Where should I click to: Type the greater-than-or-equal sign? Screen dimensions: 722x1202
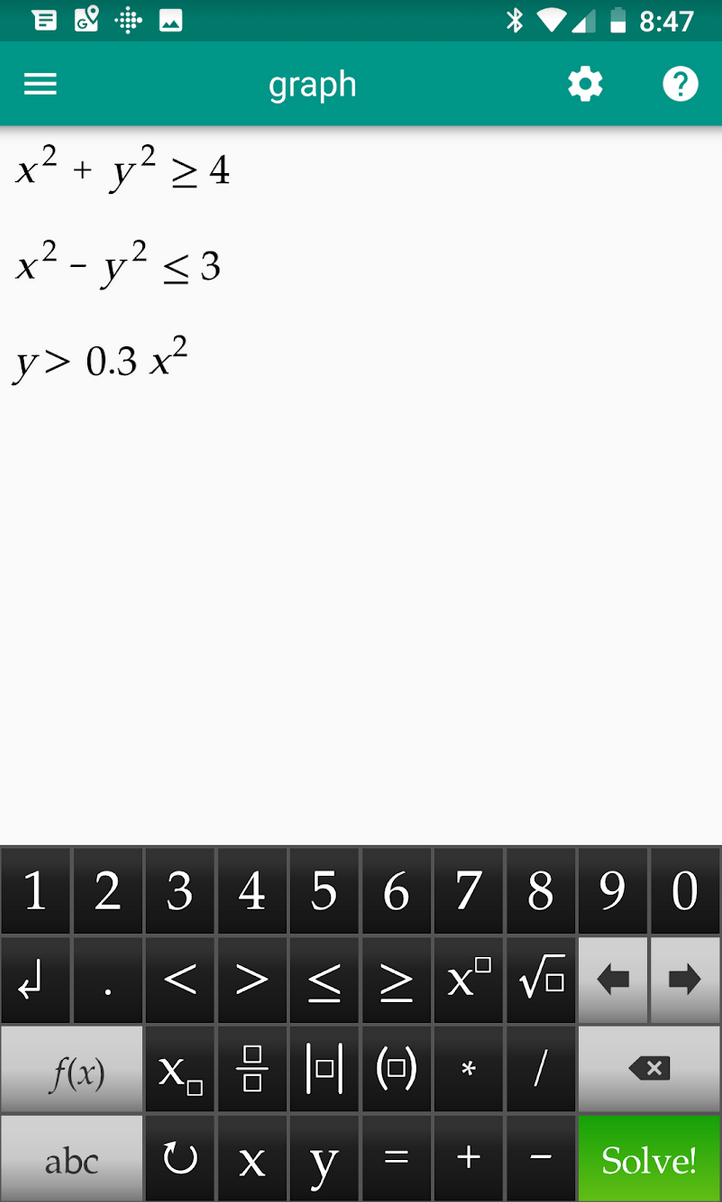[396, 981]
